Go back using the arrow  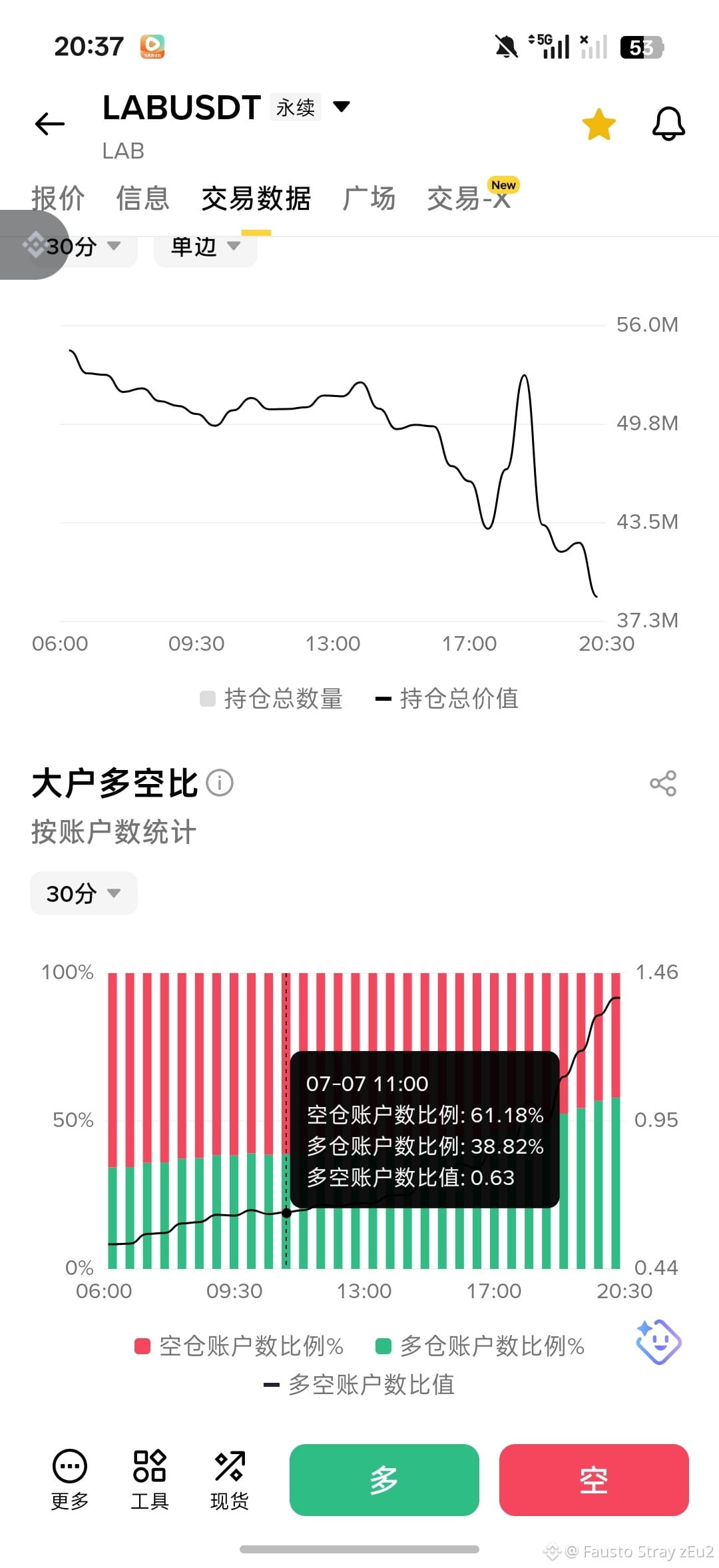click(50, 124)
